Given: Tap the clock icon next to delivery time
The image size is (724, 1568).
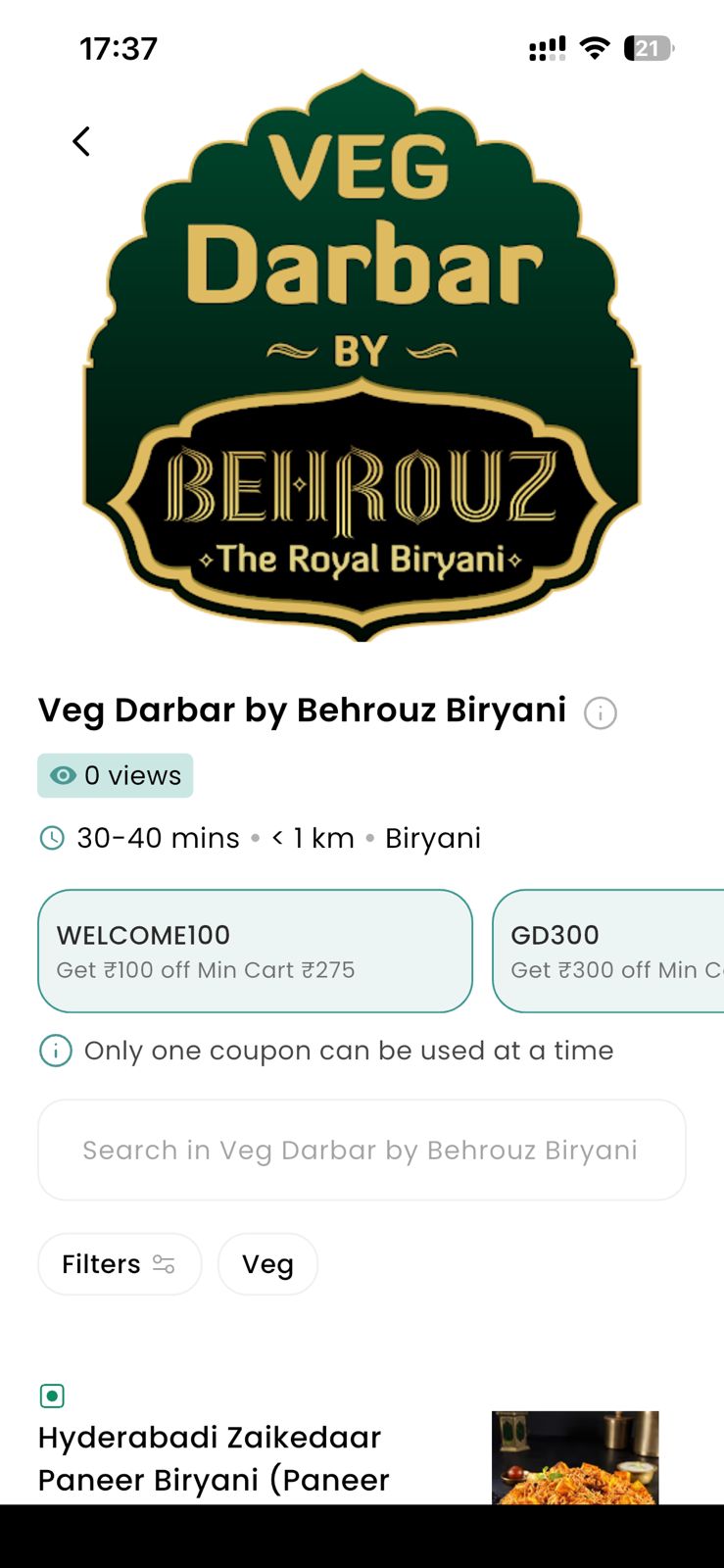Looking at the screenshot, I should tap(51, 838).
